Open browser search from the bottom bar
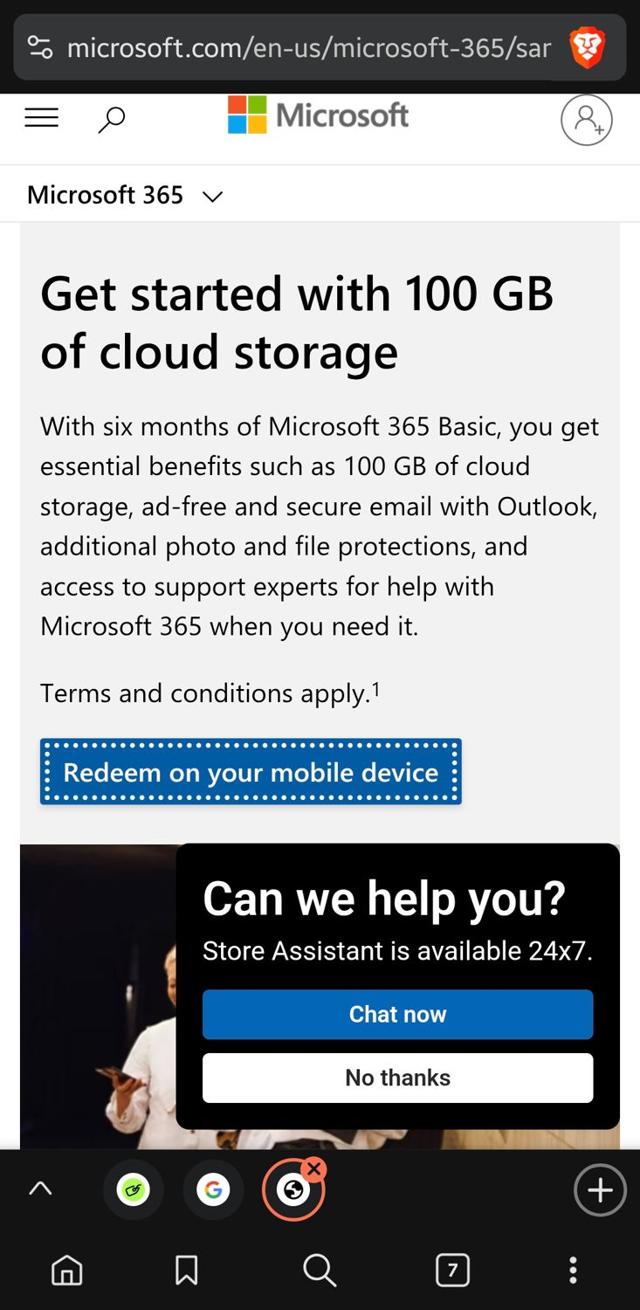 (x=319, y=1270)
